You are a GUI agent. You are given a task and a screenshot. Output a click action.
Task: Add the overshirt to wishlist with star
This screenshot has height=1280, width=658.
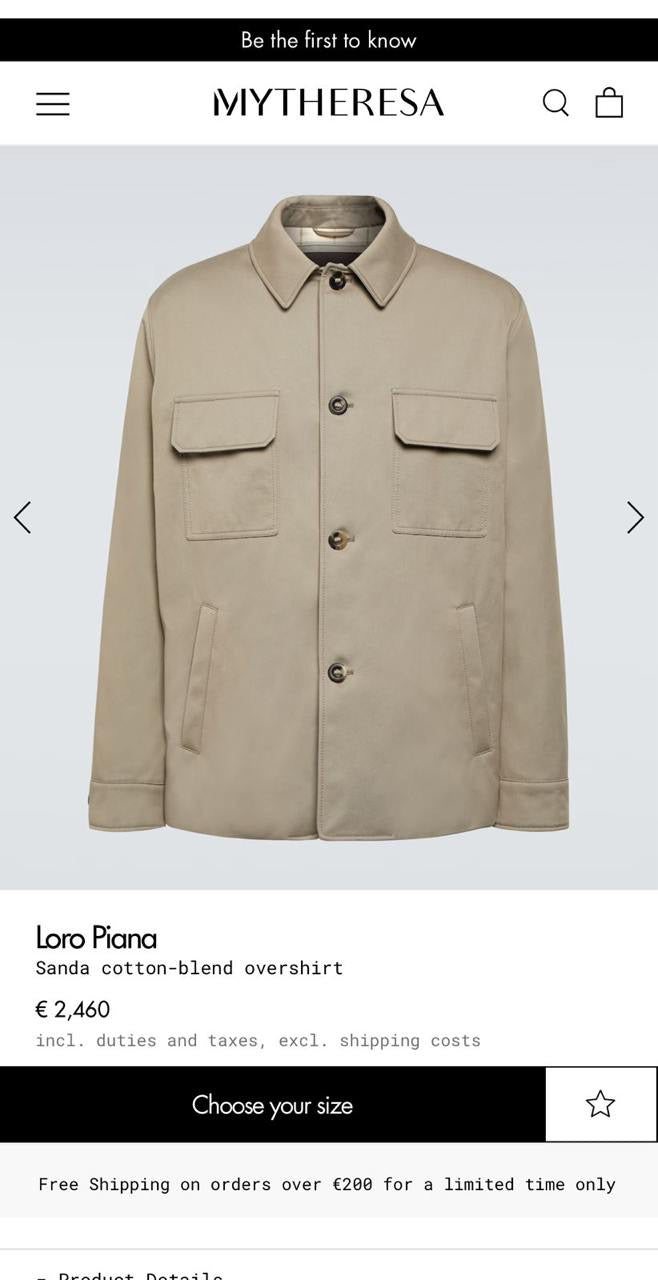point(600,1104)
